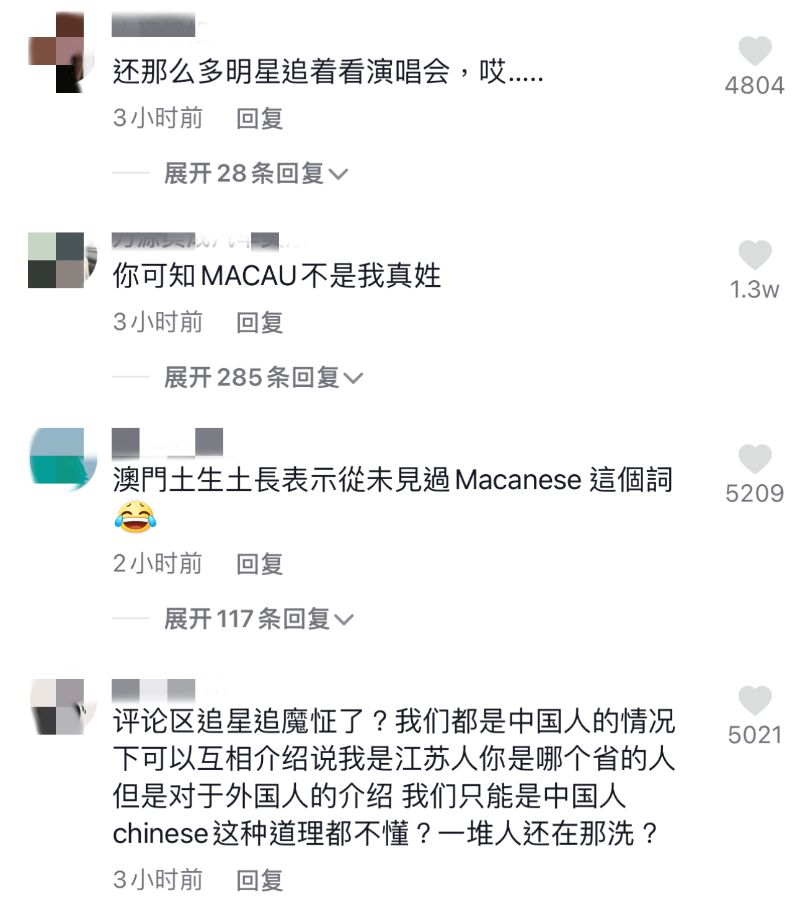Viewport: 800px width, 902px height.
Task: Open the avatar of the MACAU不是我真姓 commenter
Action: point(57,260)
